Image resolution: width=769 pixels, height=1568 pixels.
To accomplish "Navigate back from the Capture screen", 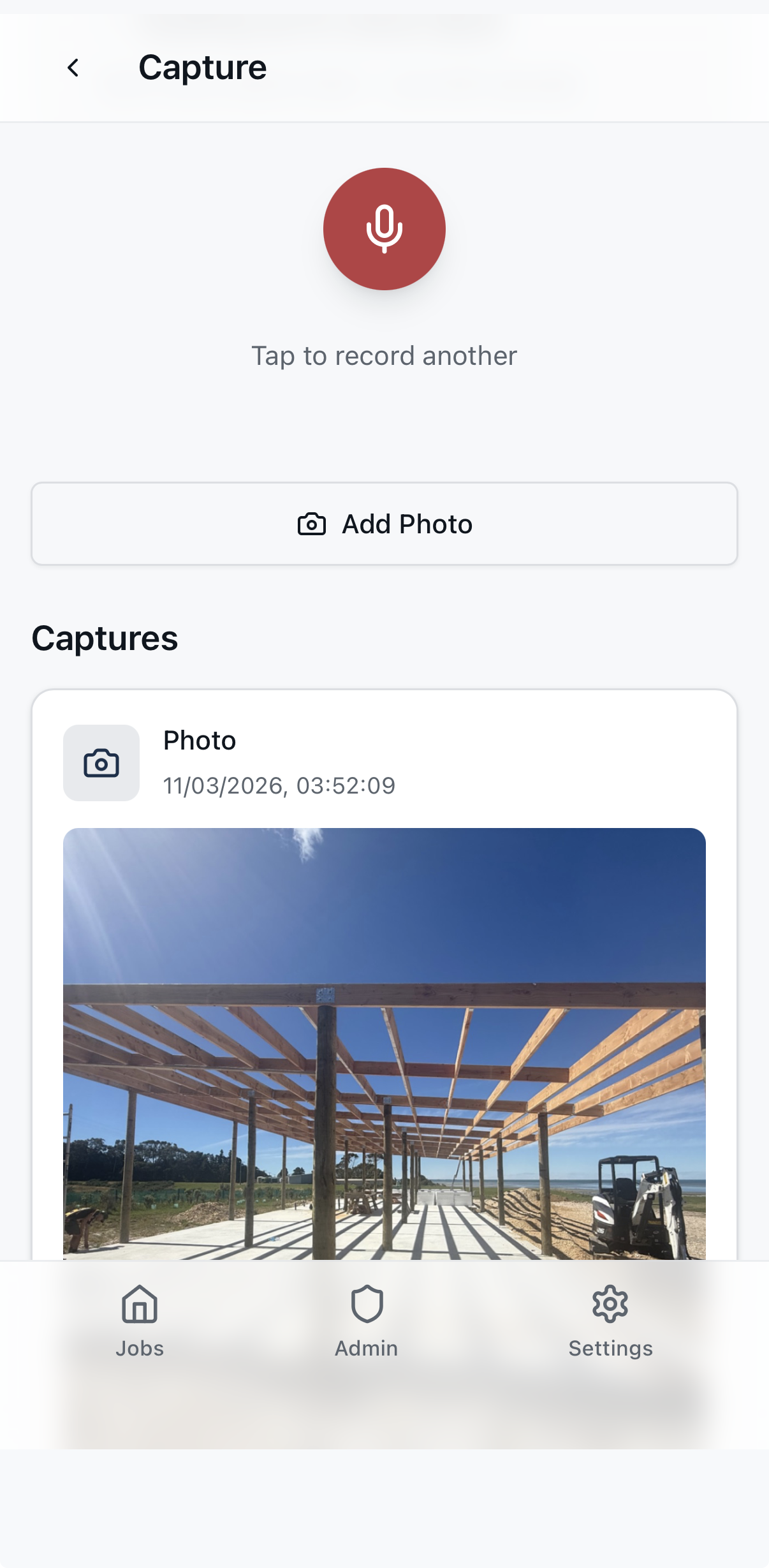I will 74,67.
